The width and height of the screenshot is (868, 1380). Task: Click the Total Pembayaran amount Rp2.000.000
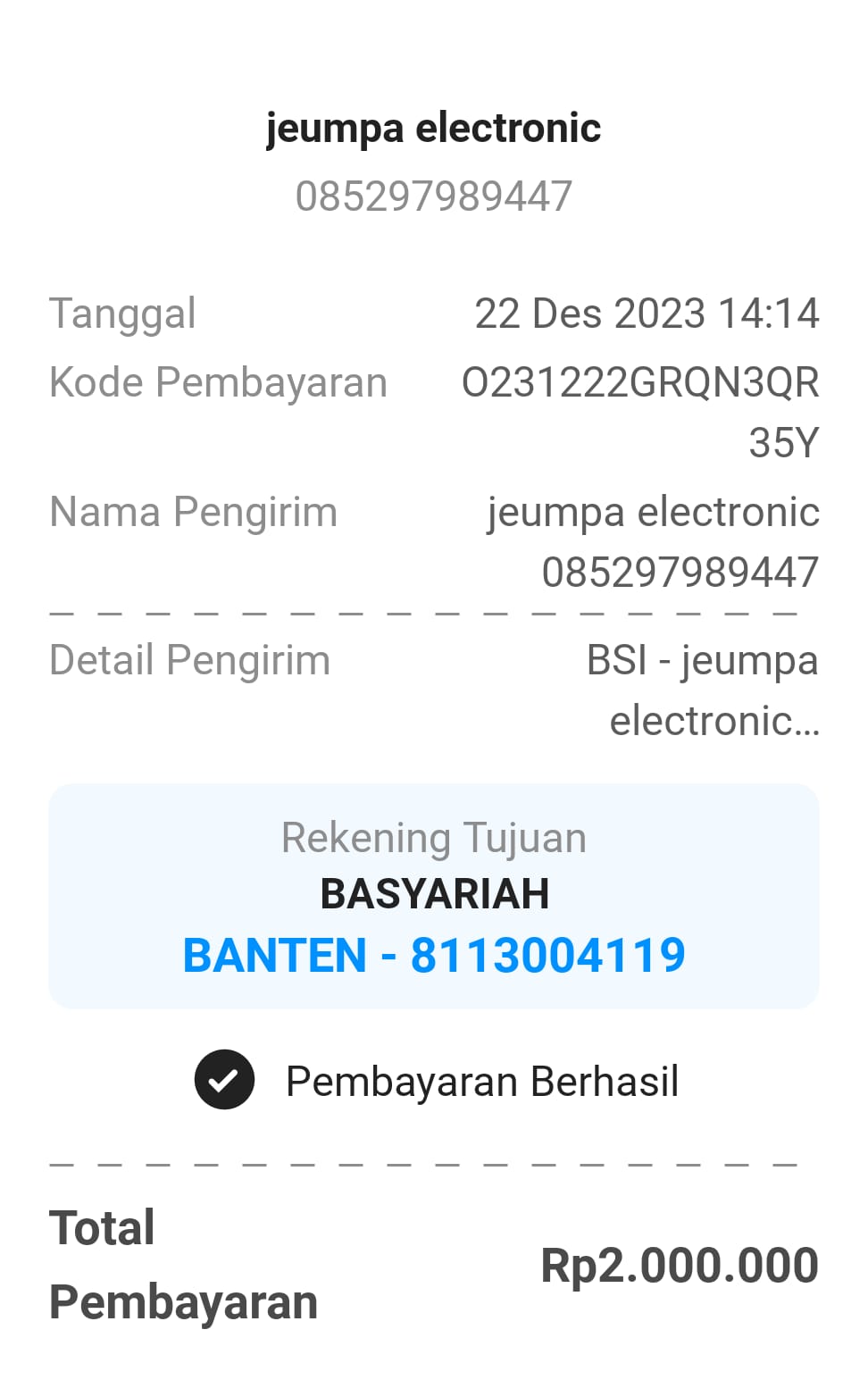[x=680, y=1263]
